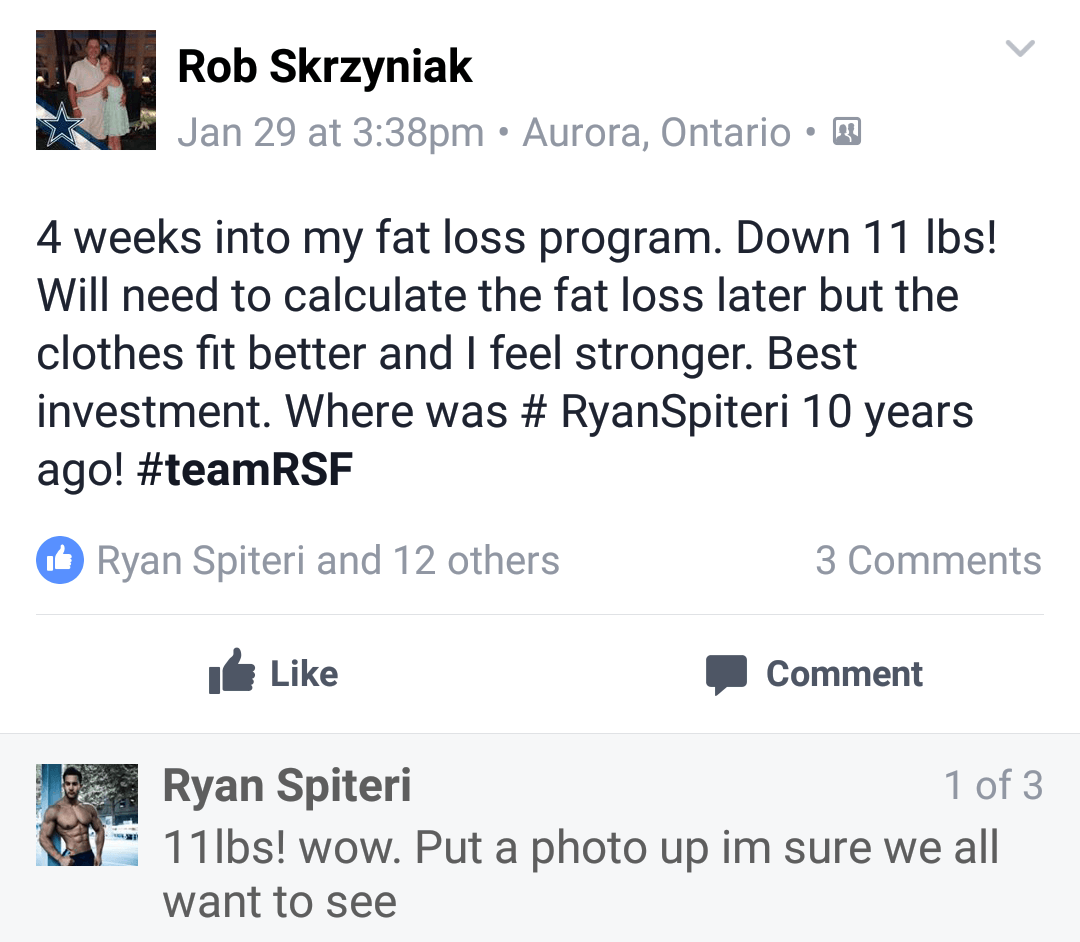Open the post options chevron menu
The height and width of the screenshot is (942, 1080).
click(x=1019, y=49)
